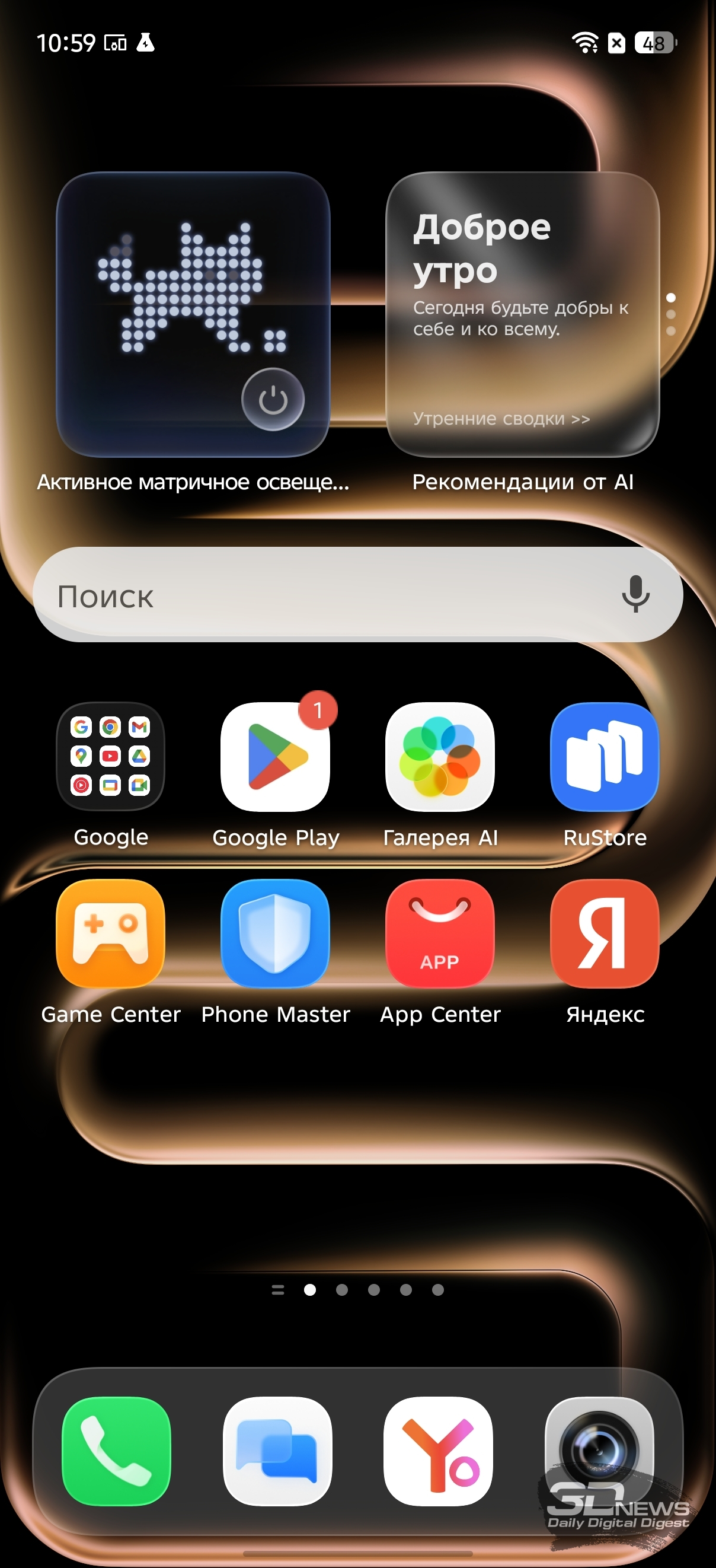
Task: Launch Google Play
Action: click(276, 757)
